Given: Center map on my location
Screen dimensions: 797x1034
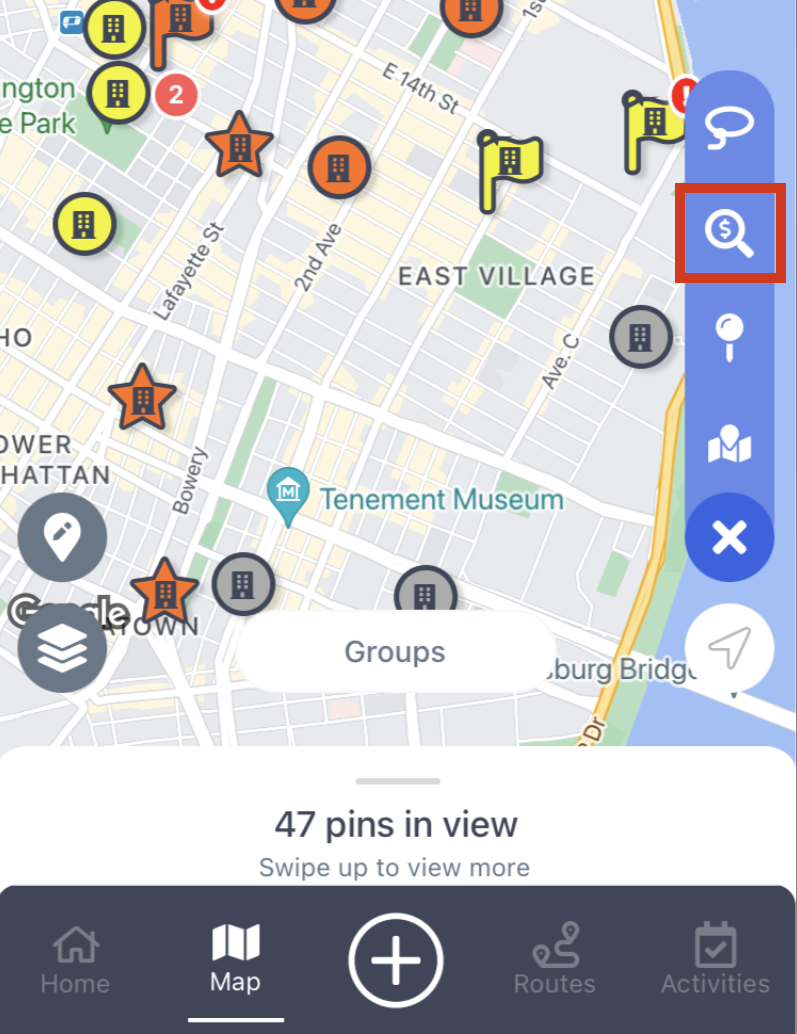Looking at the screenshot, I should pyautogui.click(x=729, y=648).
